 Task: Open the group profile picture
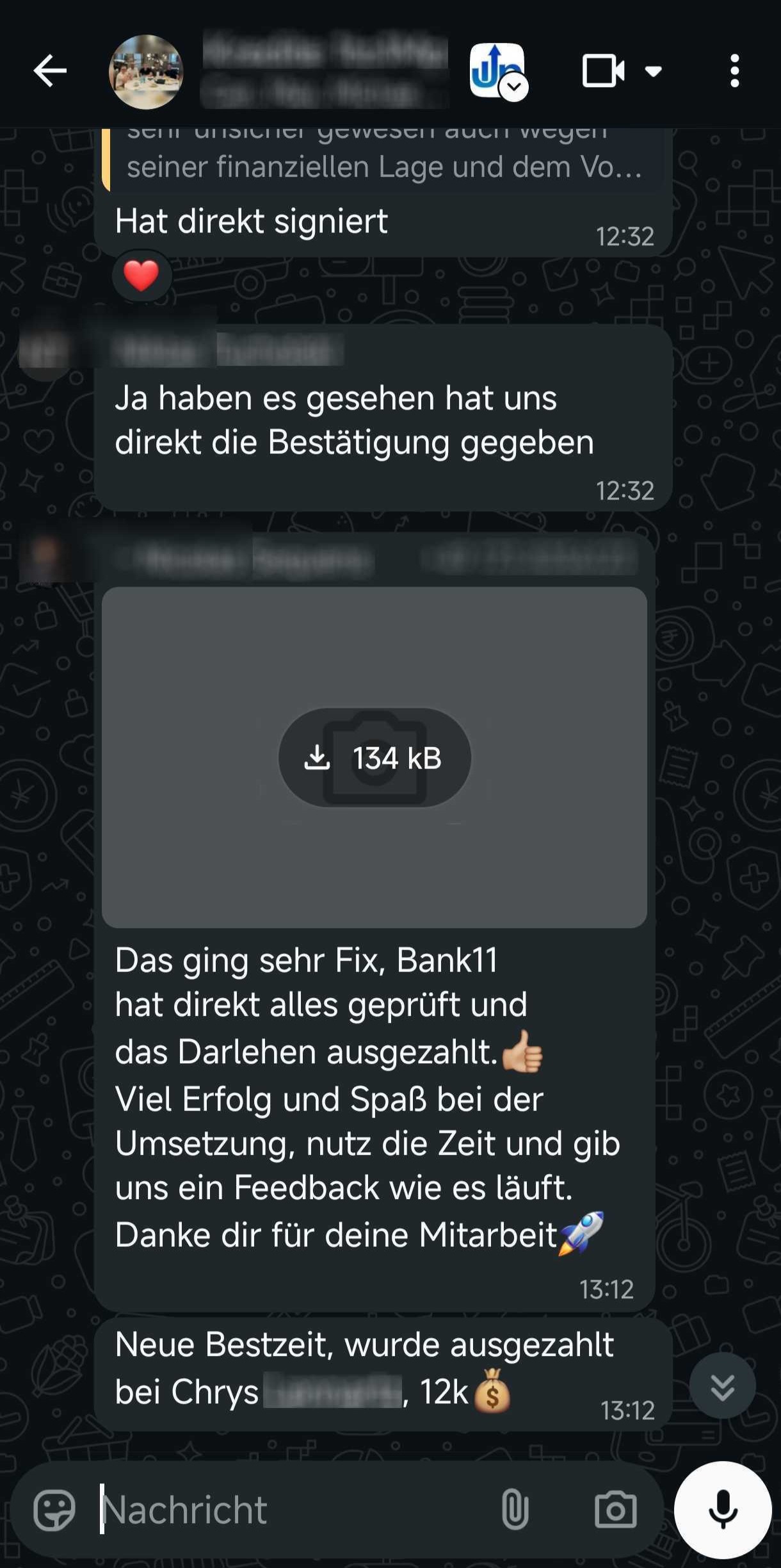point(146,72)
